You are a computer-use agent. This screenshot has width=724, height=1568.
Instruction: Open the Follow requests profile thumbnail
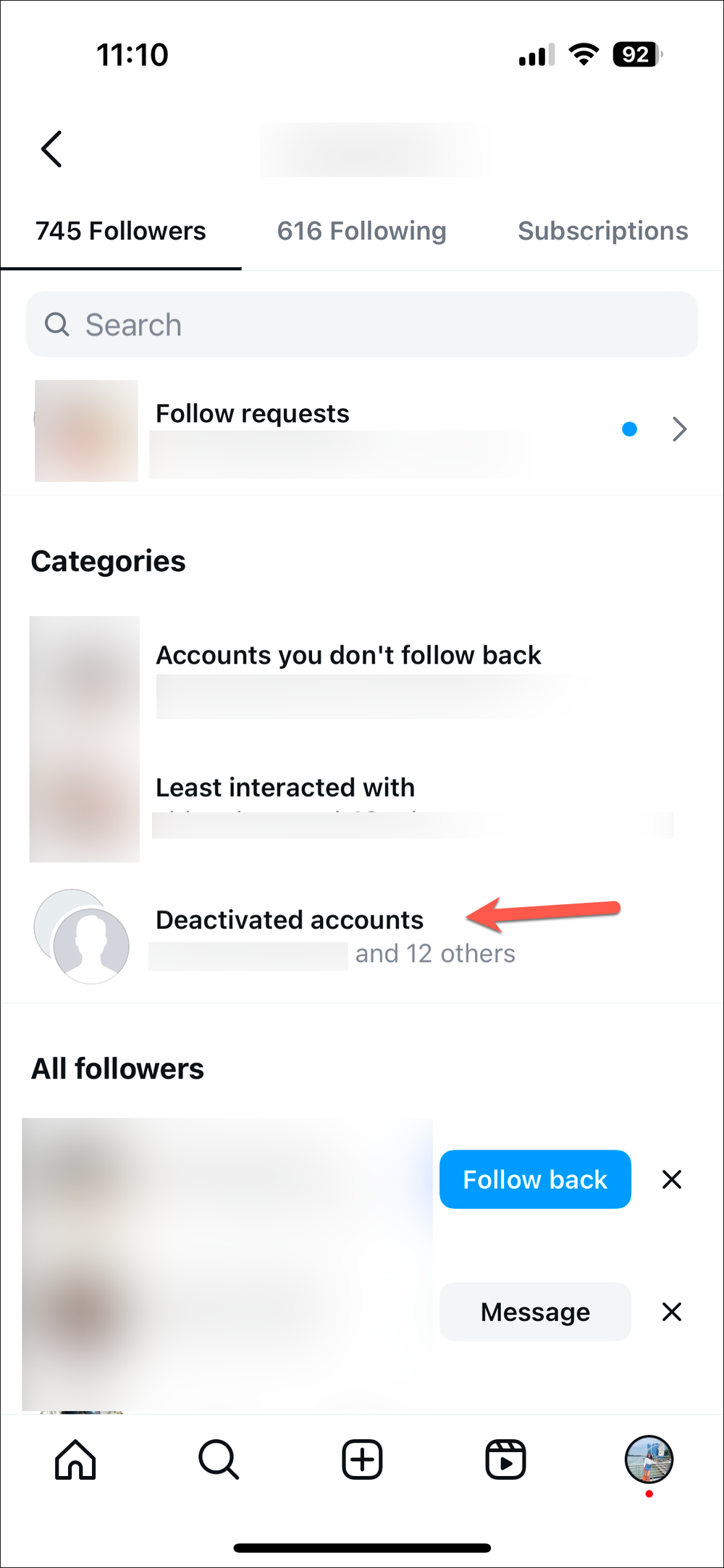coord(85,430)
